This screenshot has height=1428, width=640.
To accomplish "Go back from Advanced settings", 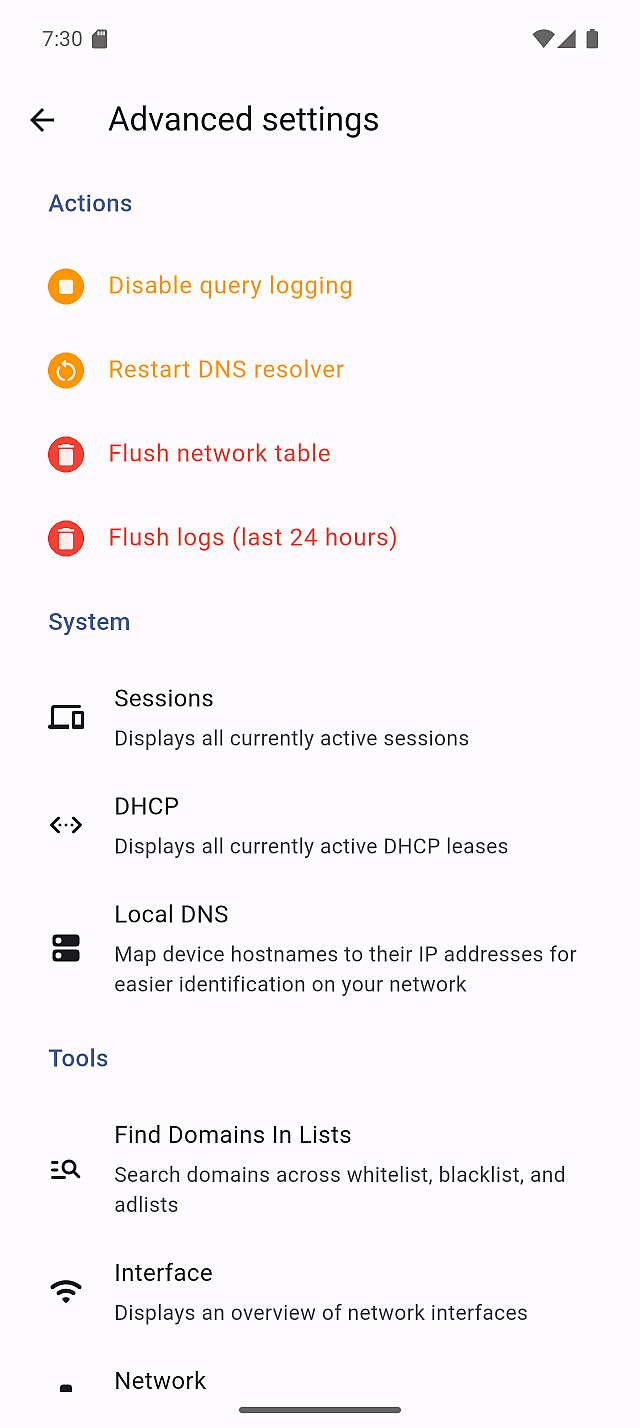I will tap(42, 120).
